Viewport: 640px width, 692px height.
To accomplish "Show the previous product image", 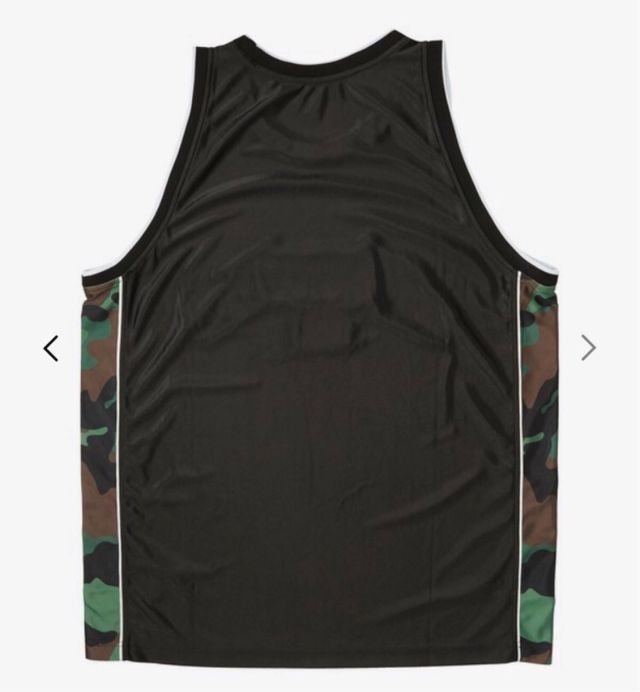I will [x=51, y=348].
